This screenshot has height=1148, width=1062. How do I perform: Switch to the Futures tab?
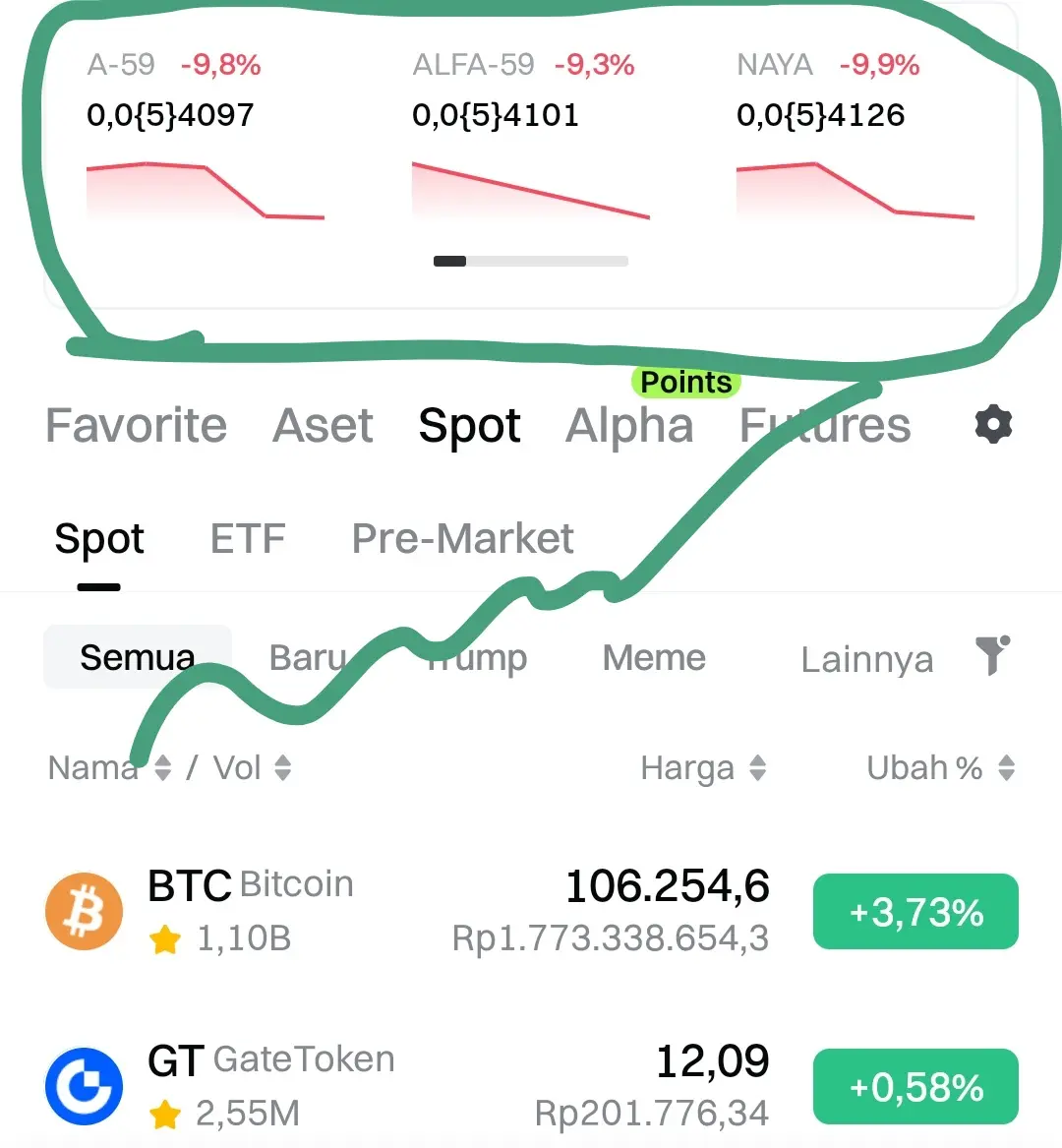(823, 424)
